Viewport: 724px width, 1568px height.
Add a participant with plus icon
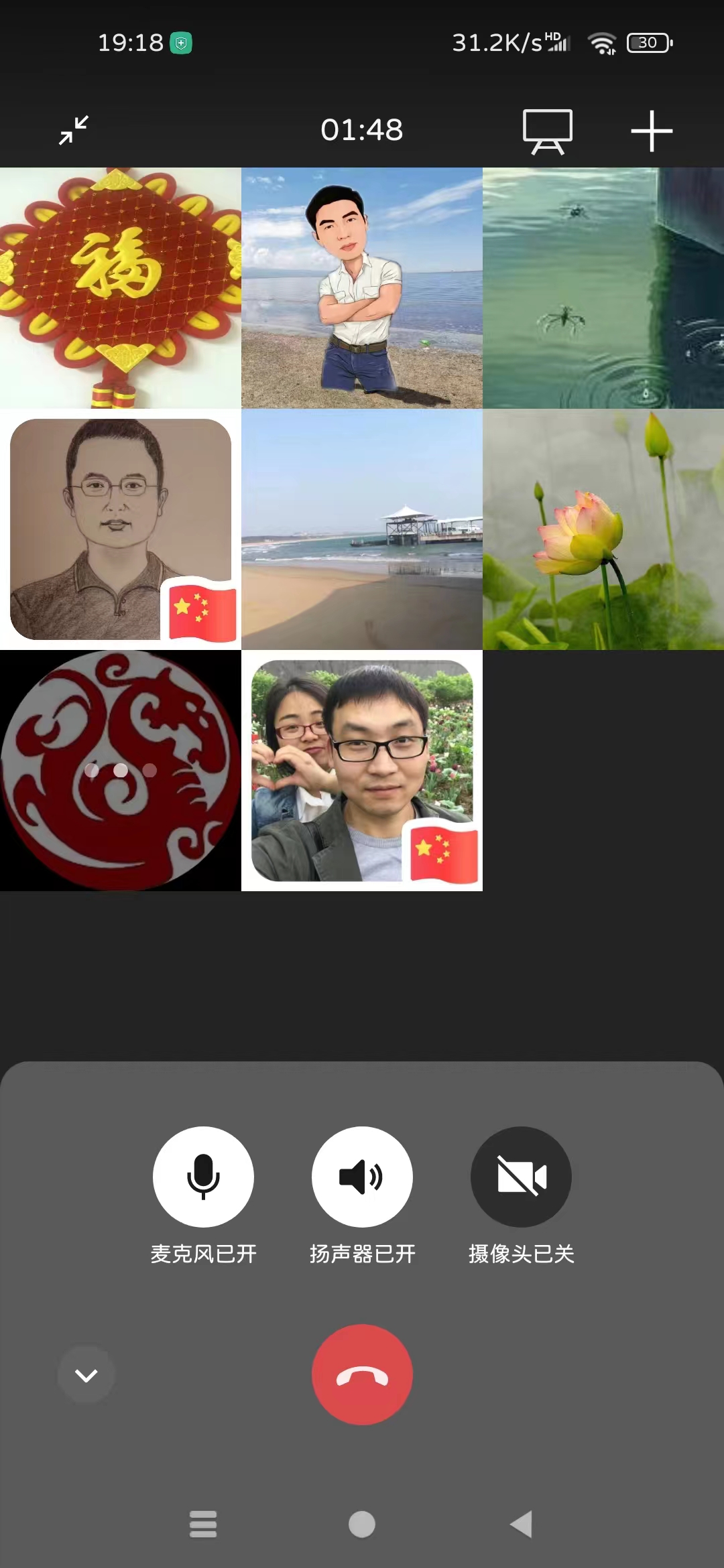652,131
